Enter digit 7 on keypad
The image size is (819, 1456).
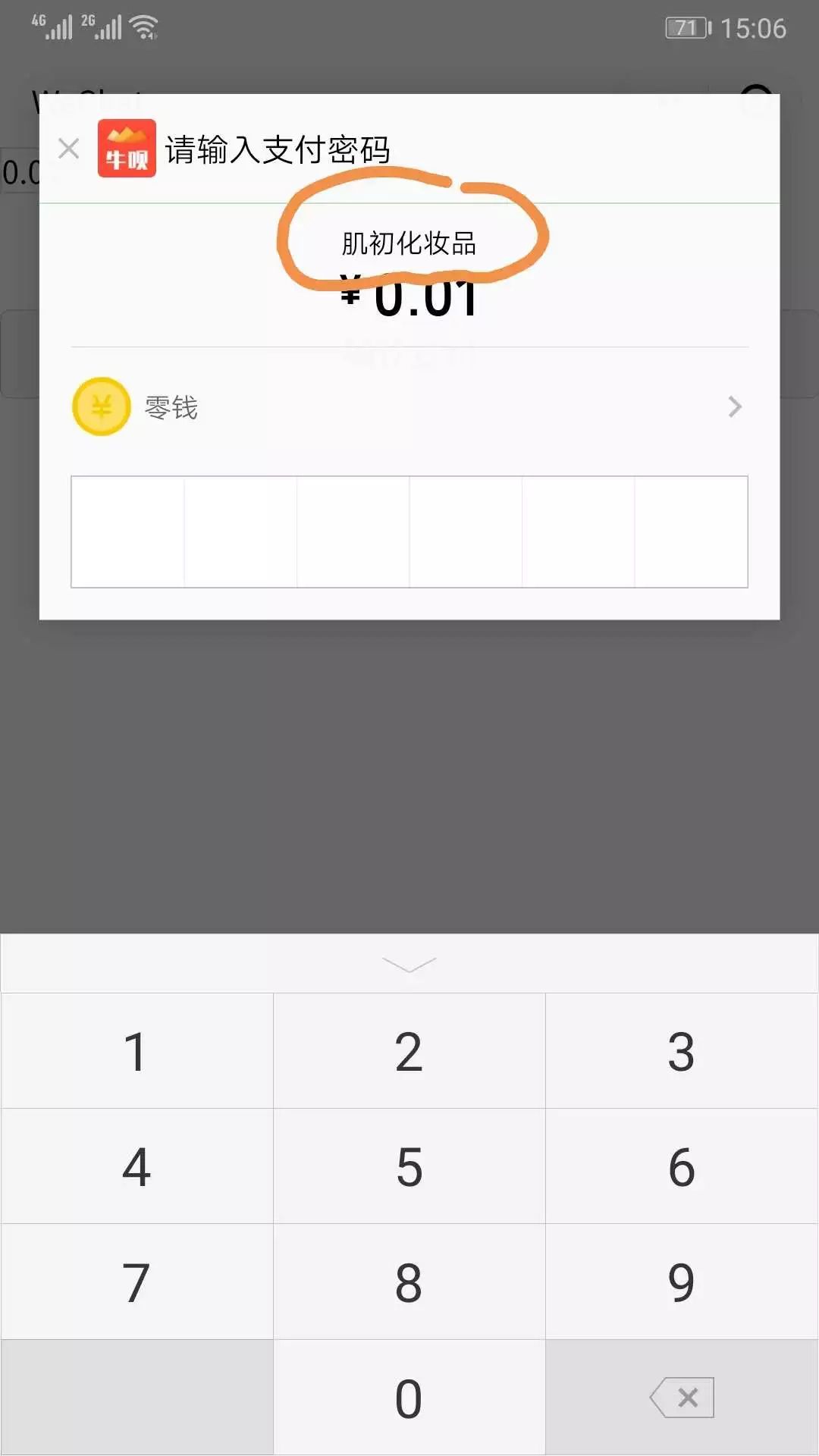coord(136,1282)
